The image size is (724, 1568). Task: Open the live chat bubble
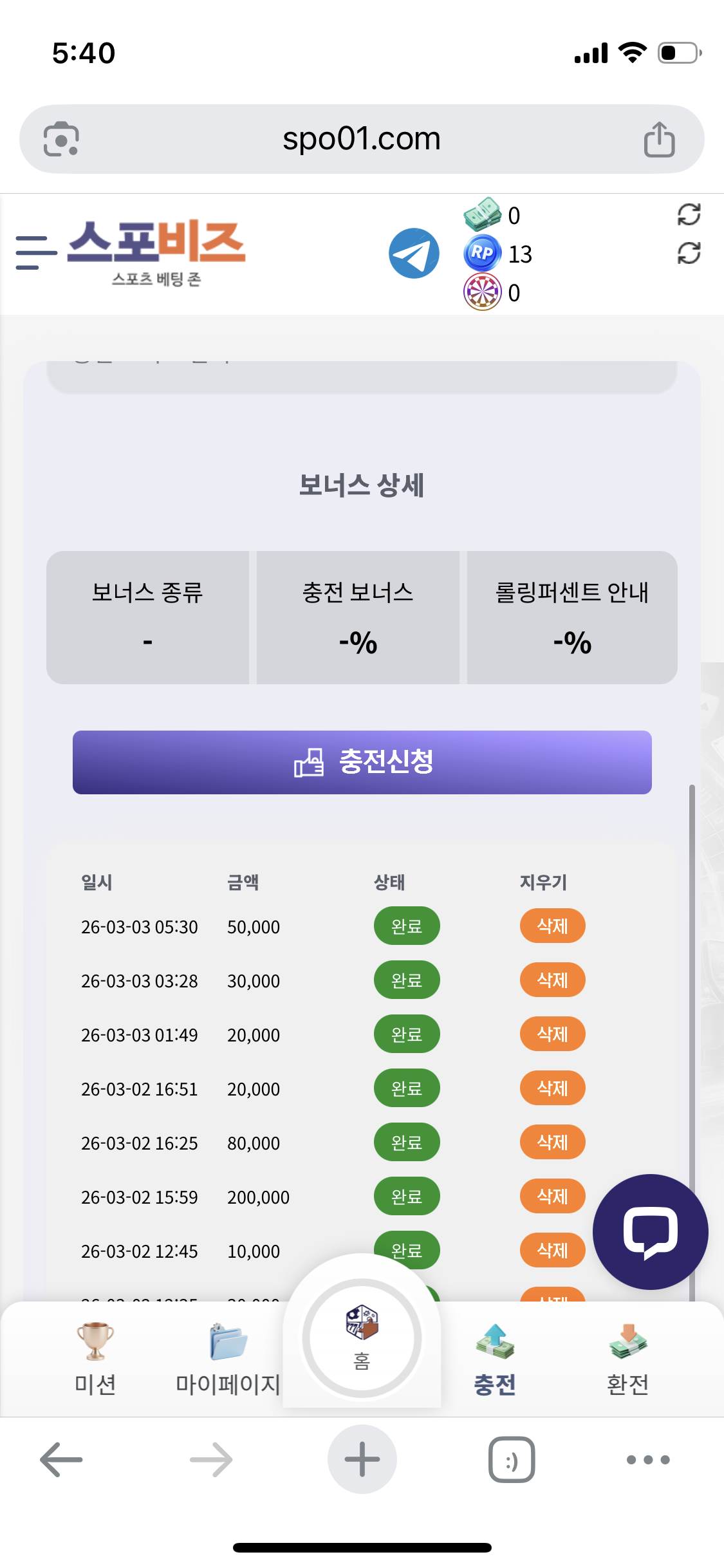(x=650, y=1232)
